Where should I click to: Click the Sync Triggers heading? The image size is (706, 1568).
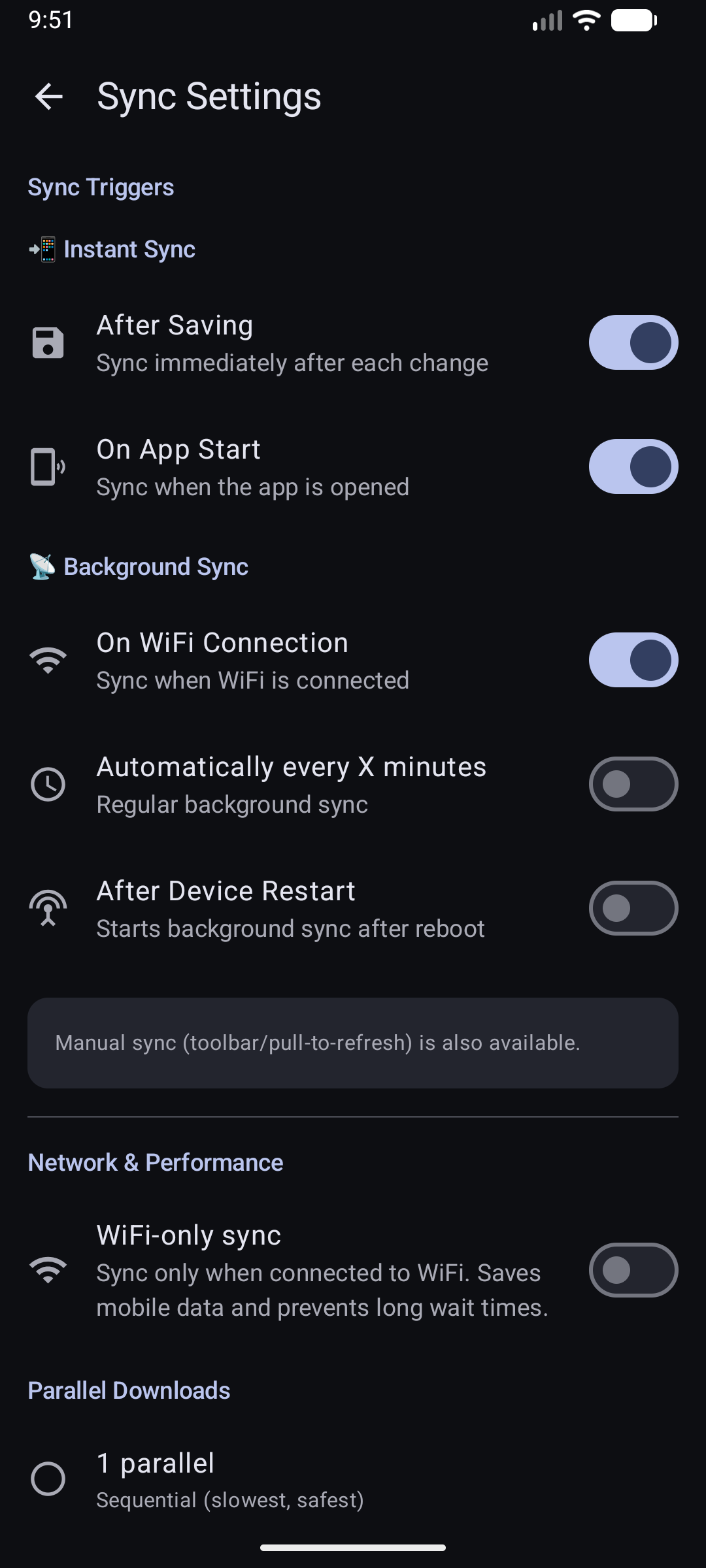101,187
